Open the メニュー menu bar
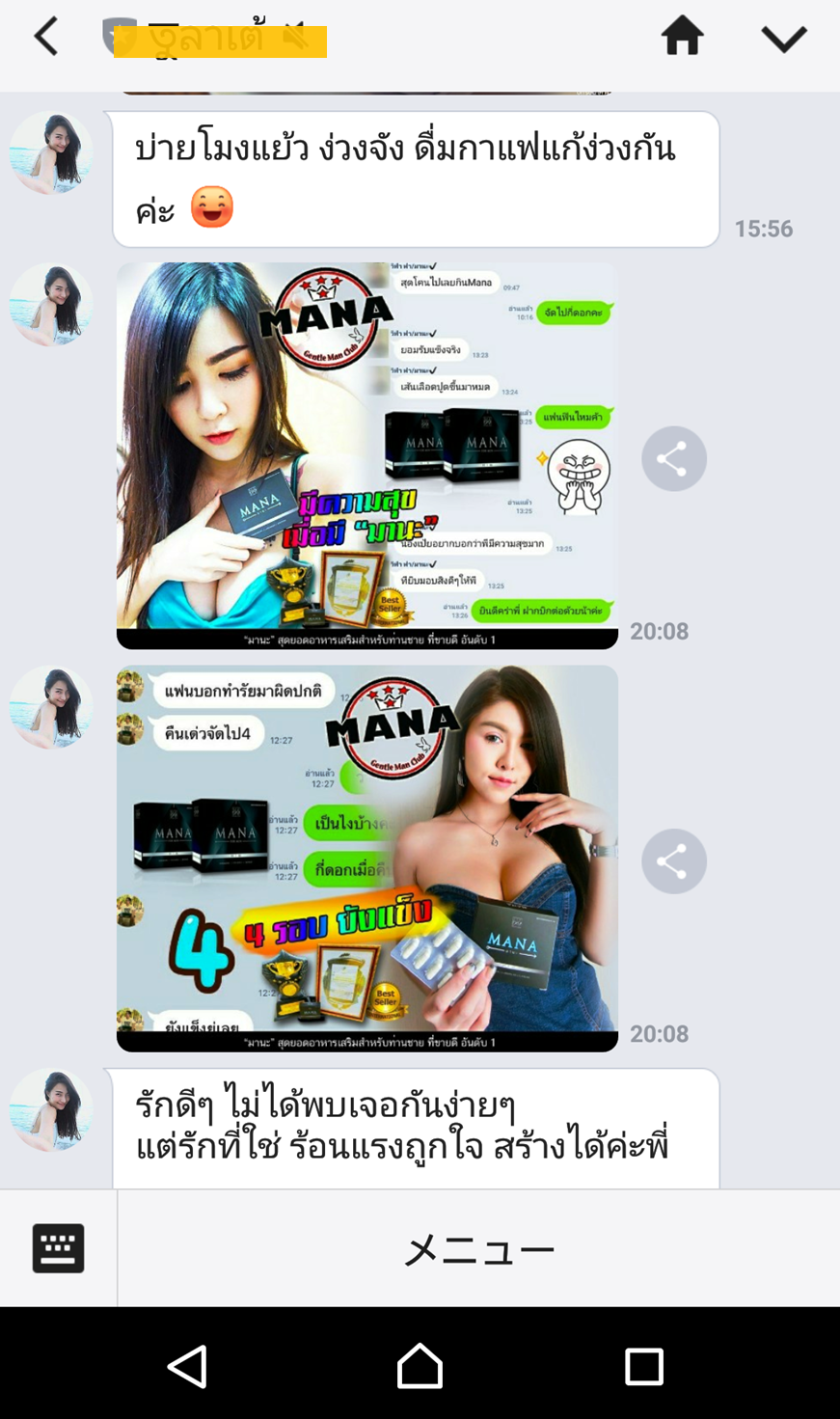 (x=478, y=1248)
